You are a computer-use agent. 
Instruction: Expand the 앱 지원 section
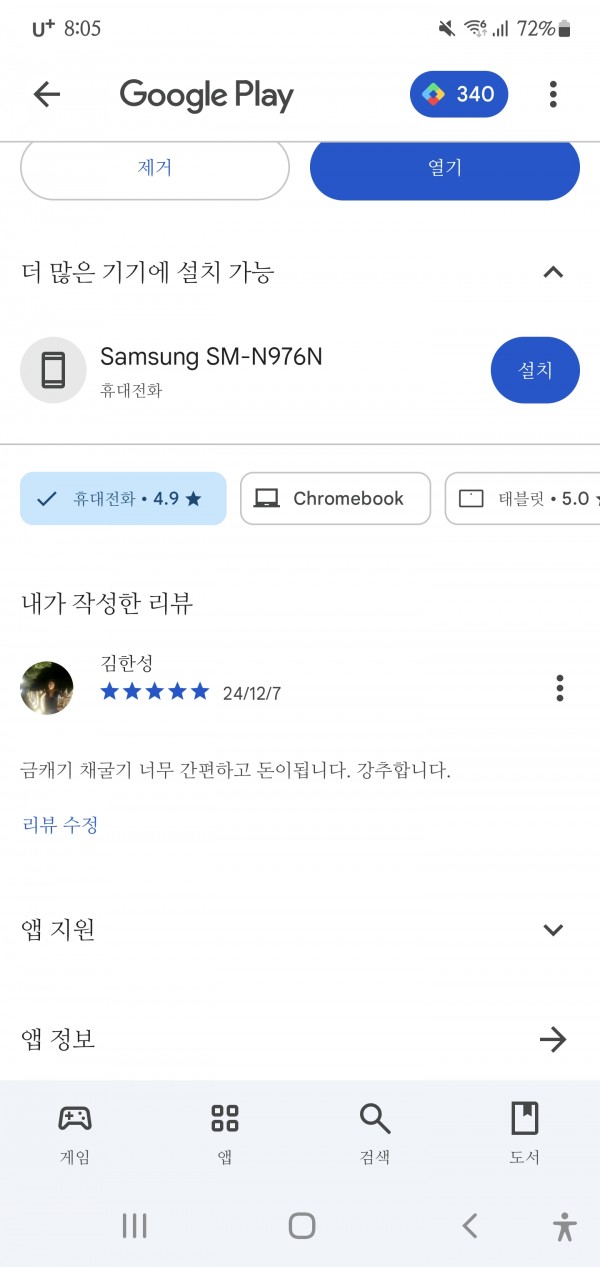553,930
